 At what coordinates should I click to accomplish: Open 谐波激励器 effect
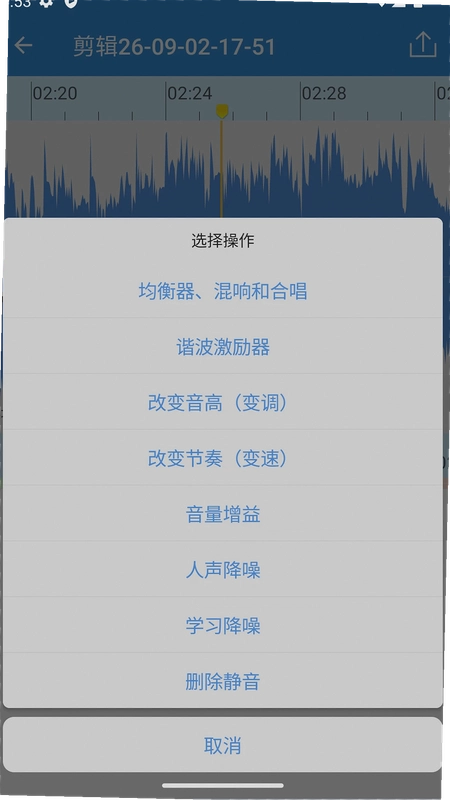coord(223,347)
